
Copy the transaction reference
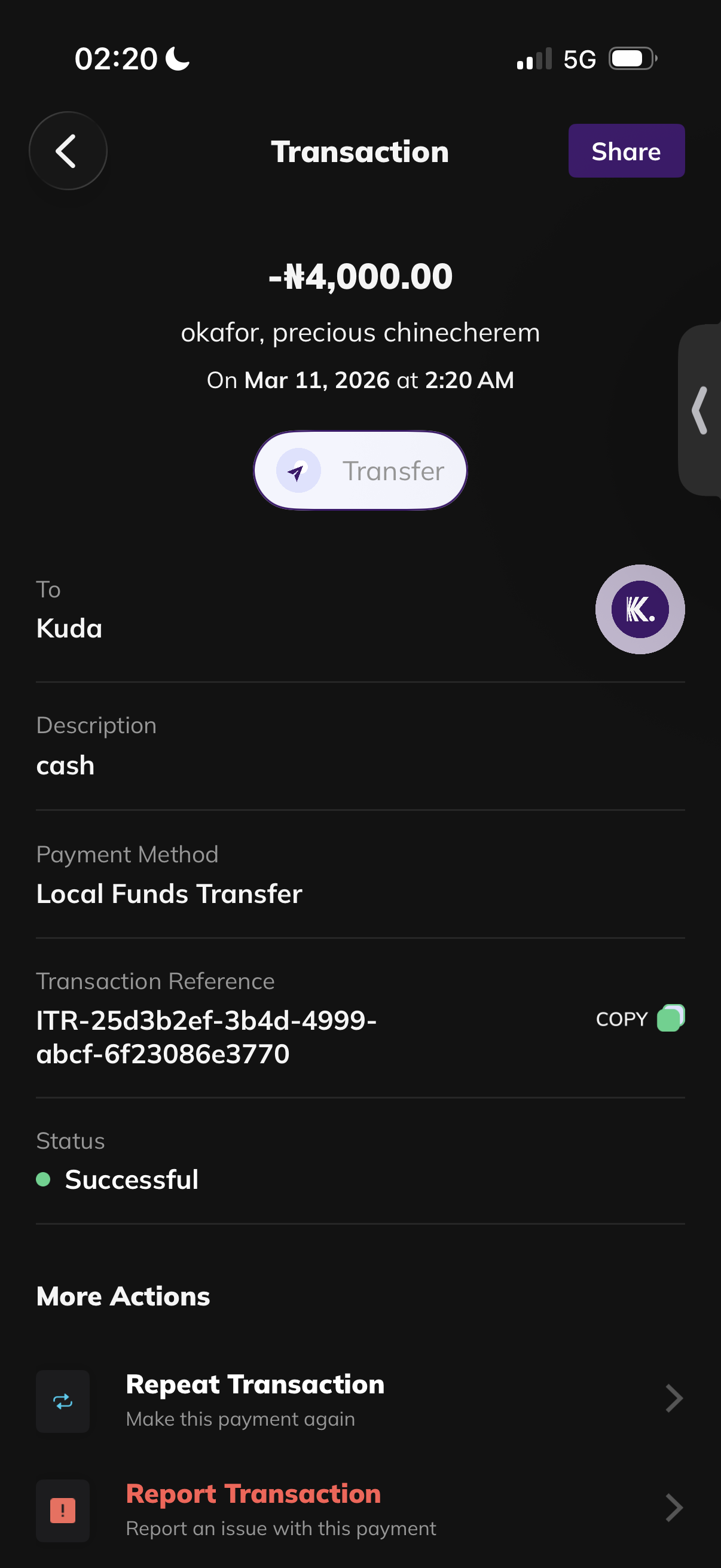click(x=639, y=1018)
